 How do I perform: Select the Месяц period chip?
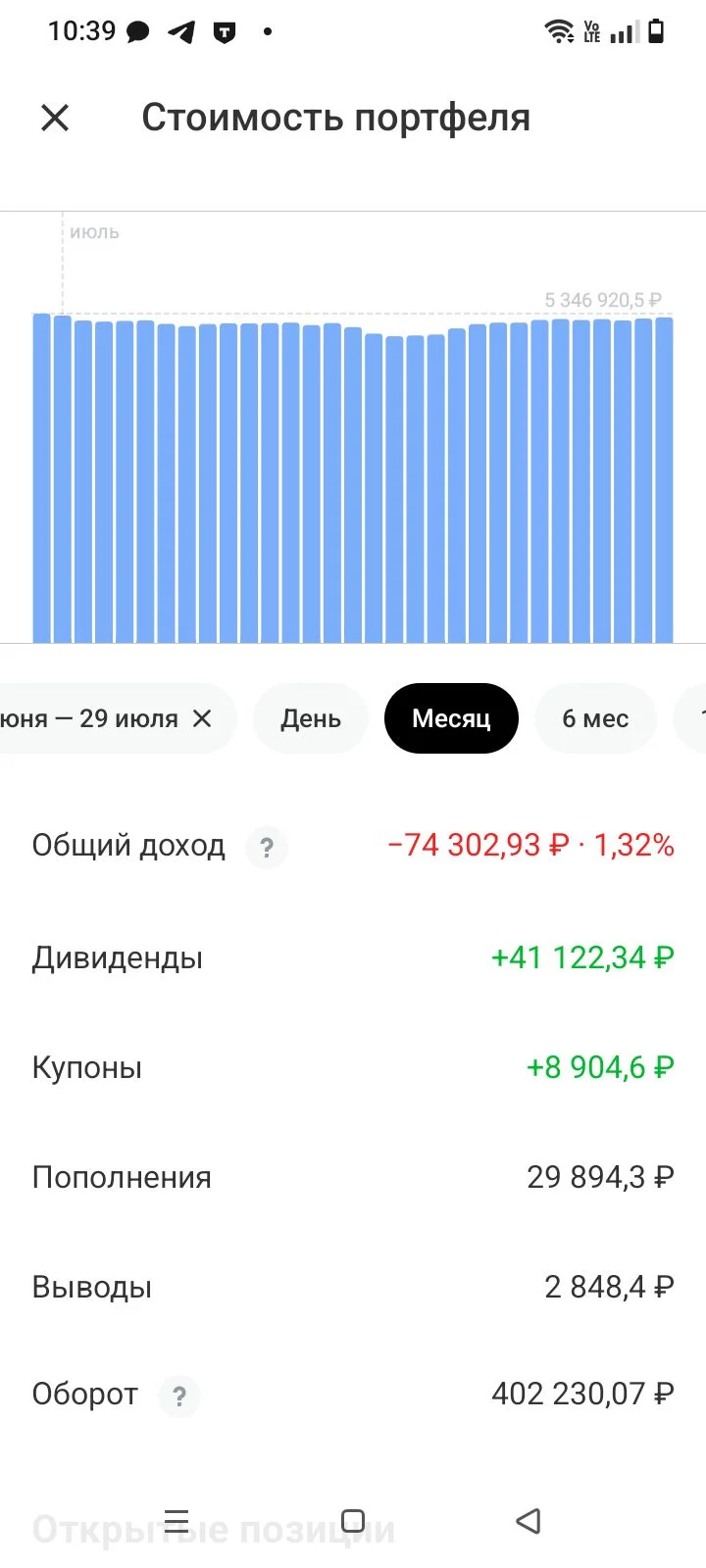(451, 718)
